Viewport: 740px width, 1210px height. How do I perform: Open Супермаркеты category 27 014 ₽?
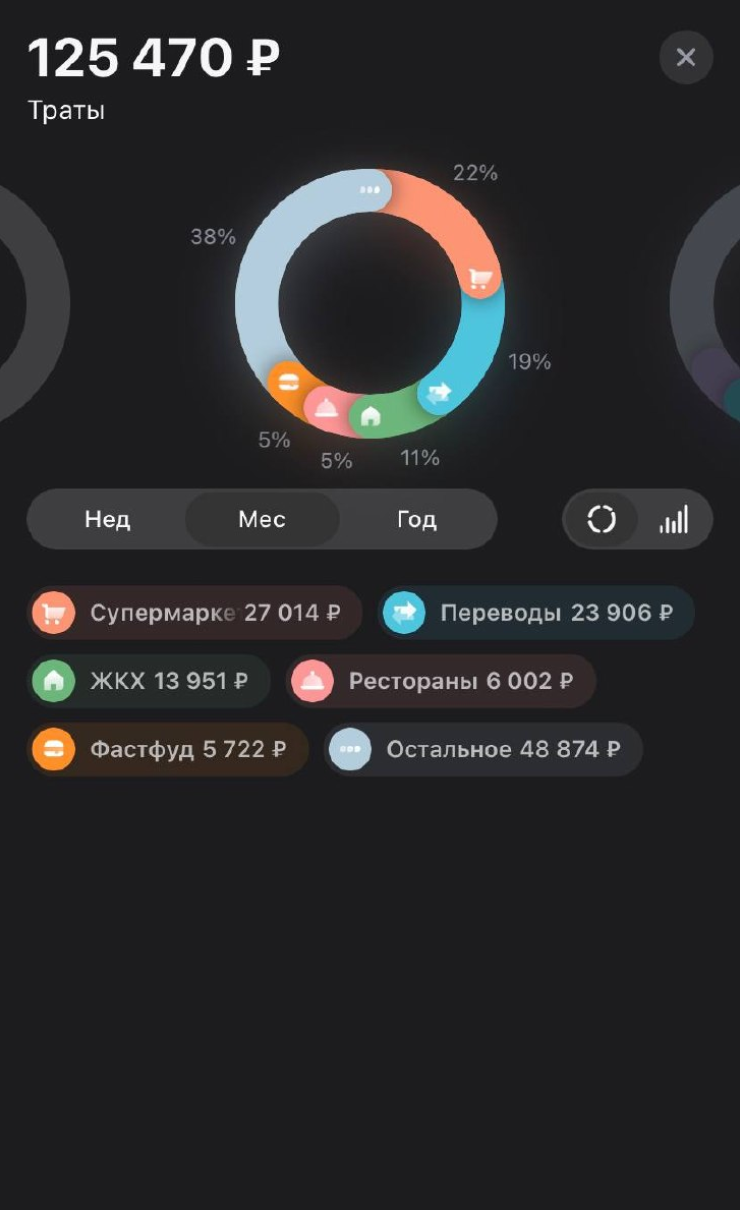coord(195,613)
